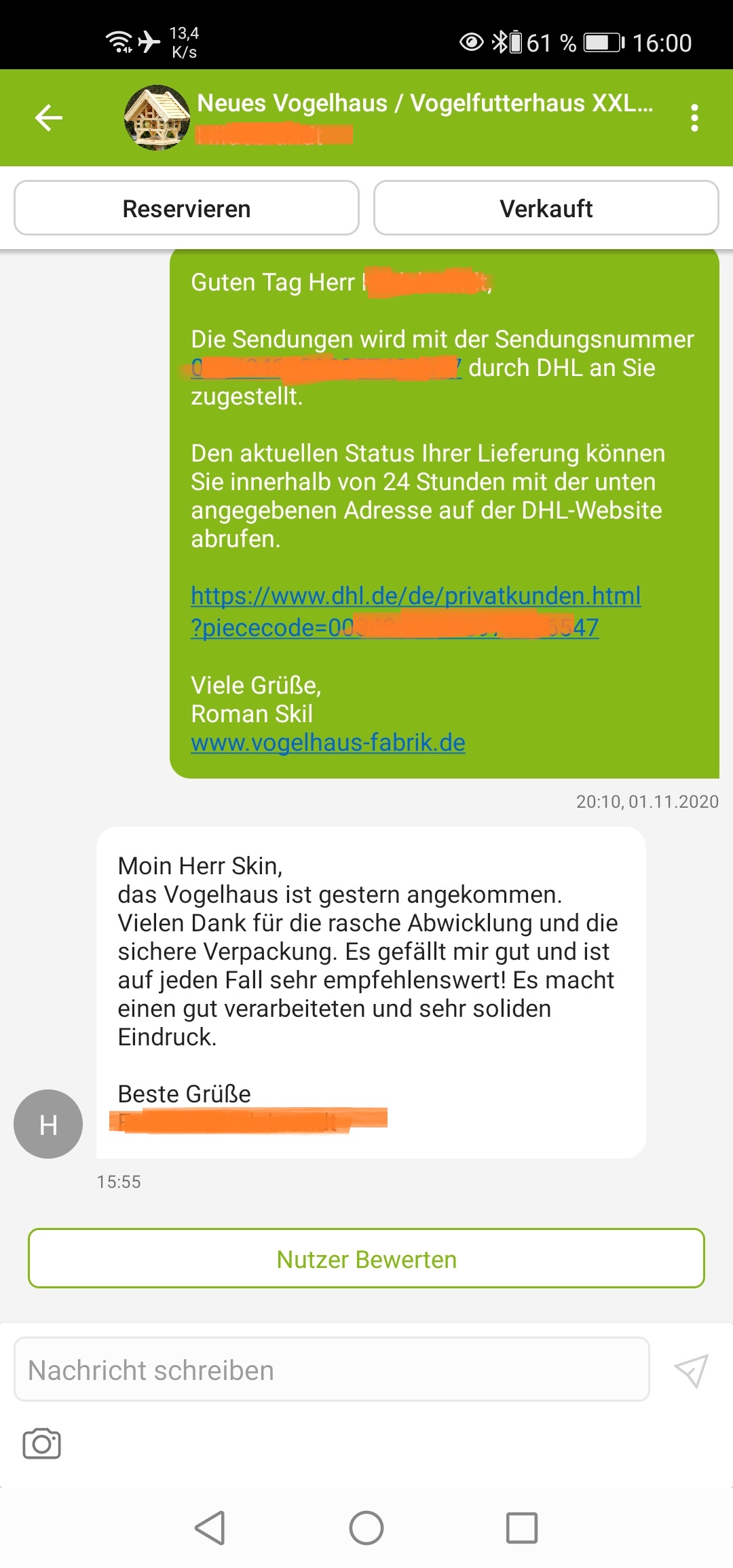Tap the Reservieren button
The height and width of the screenshot is (1568, 733).
point(187,208)
